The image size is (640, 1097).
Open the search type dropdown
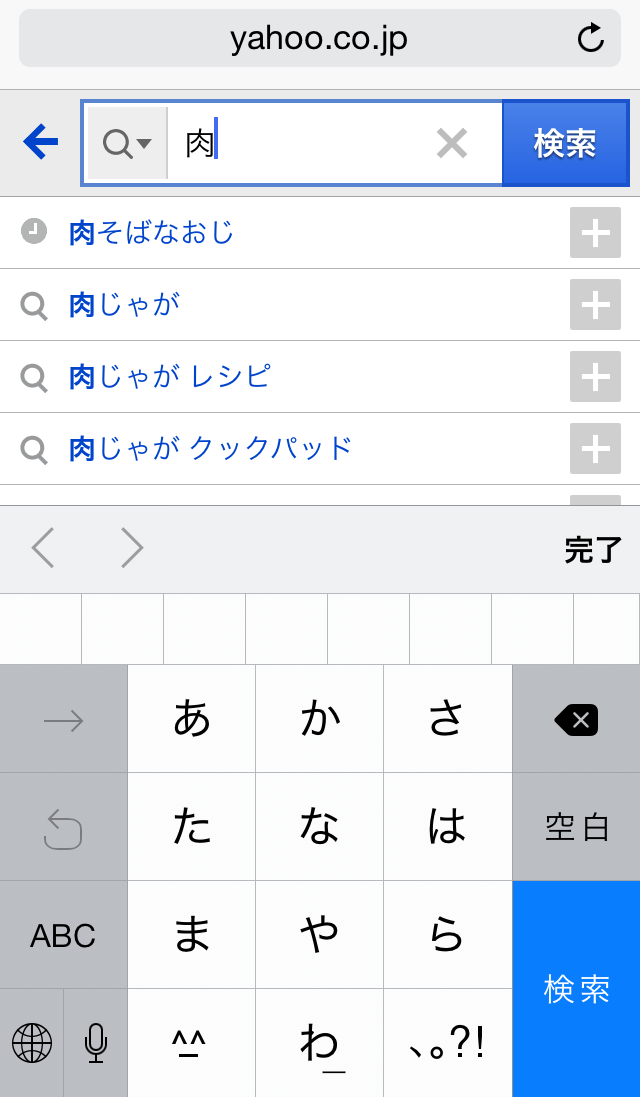point(127,143)
